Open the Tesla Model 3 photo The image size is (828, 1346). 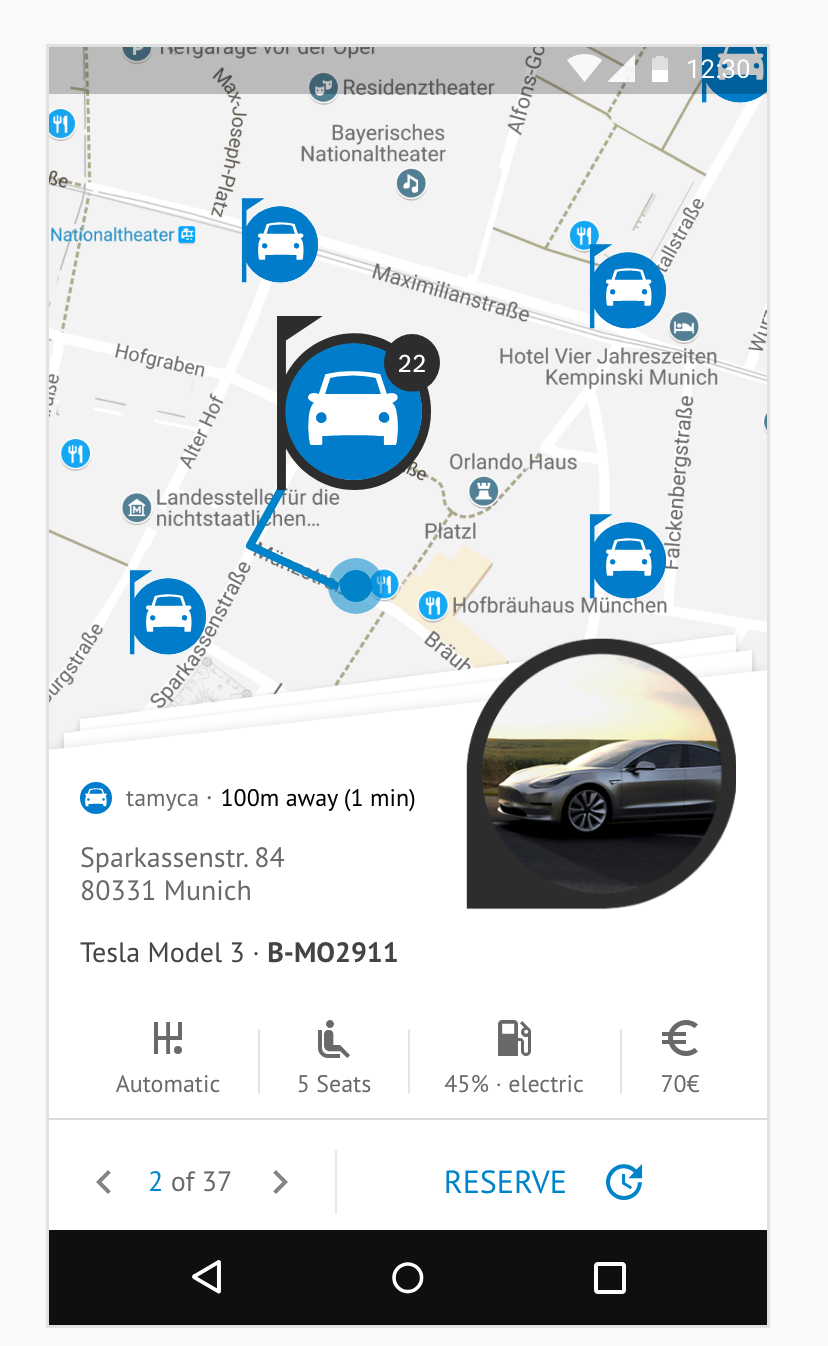pos(602,774)
